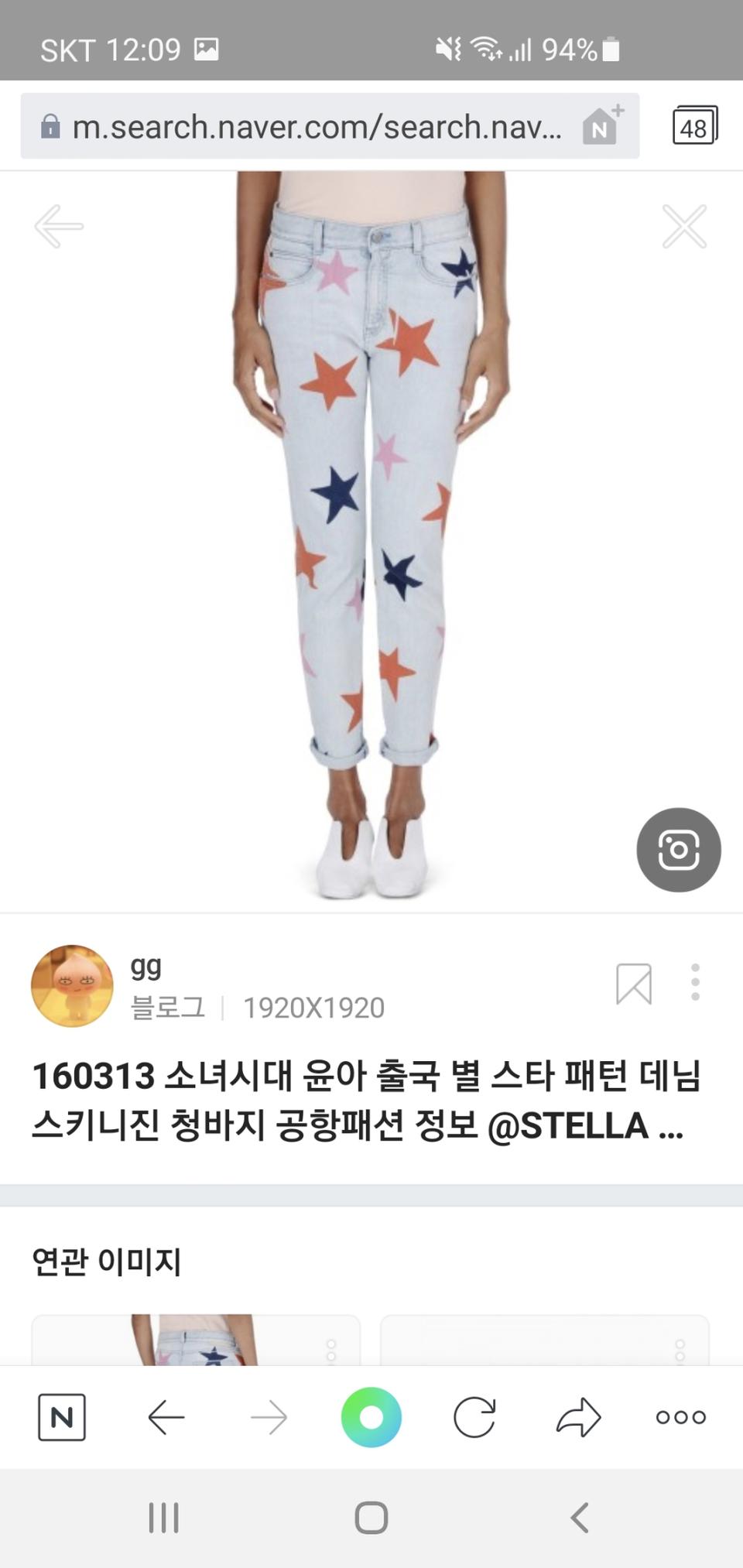The width and height of the screenshot is (743, 1568).
Task: Tap the lock icon for site security info
Action: (x=50, y=125)
